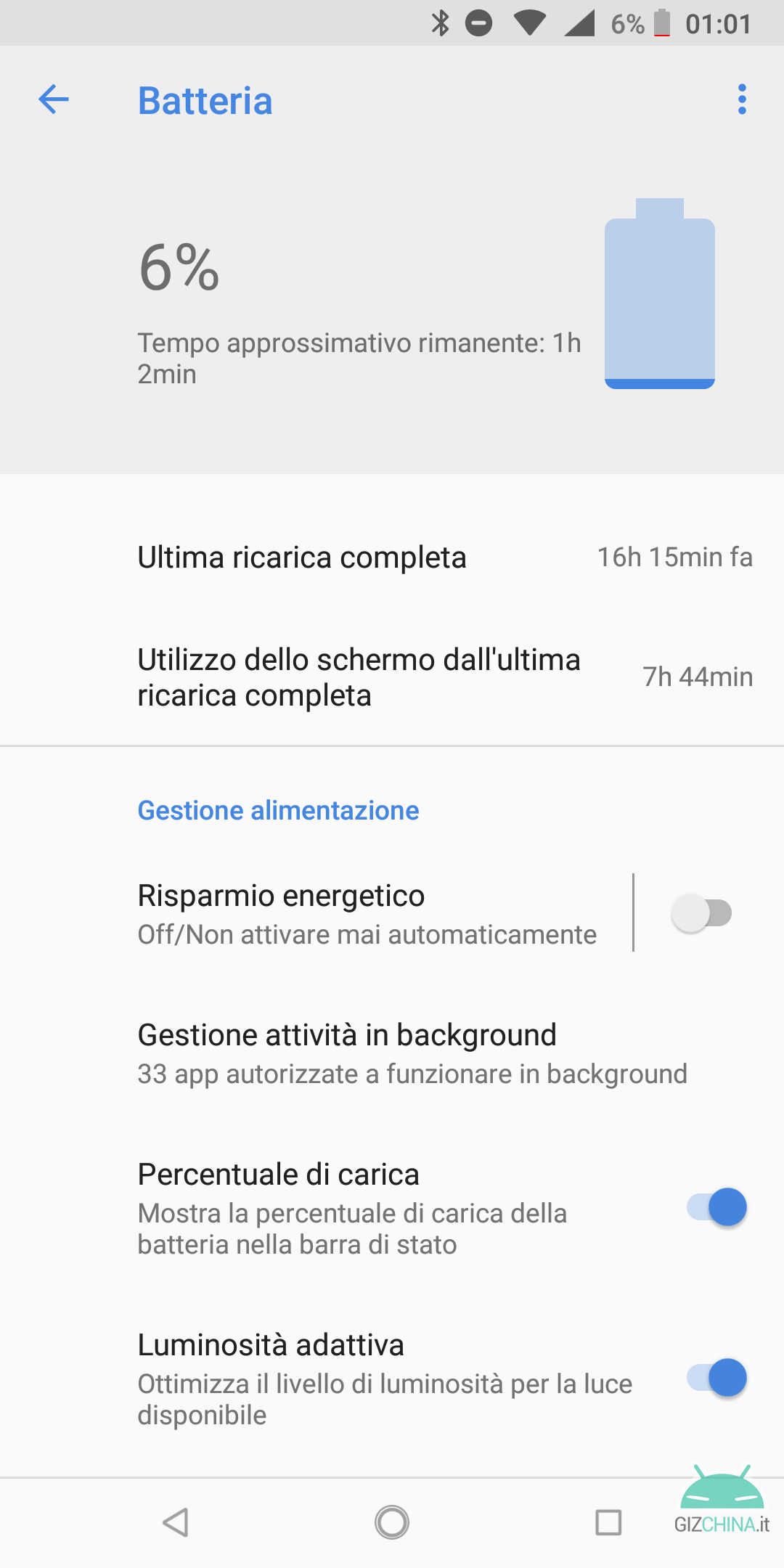Open recent apps with the square button
Screen dimensions: 784x1568
608,1522
